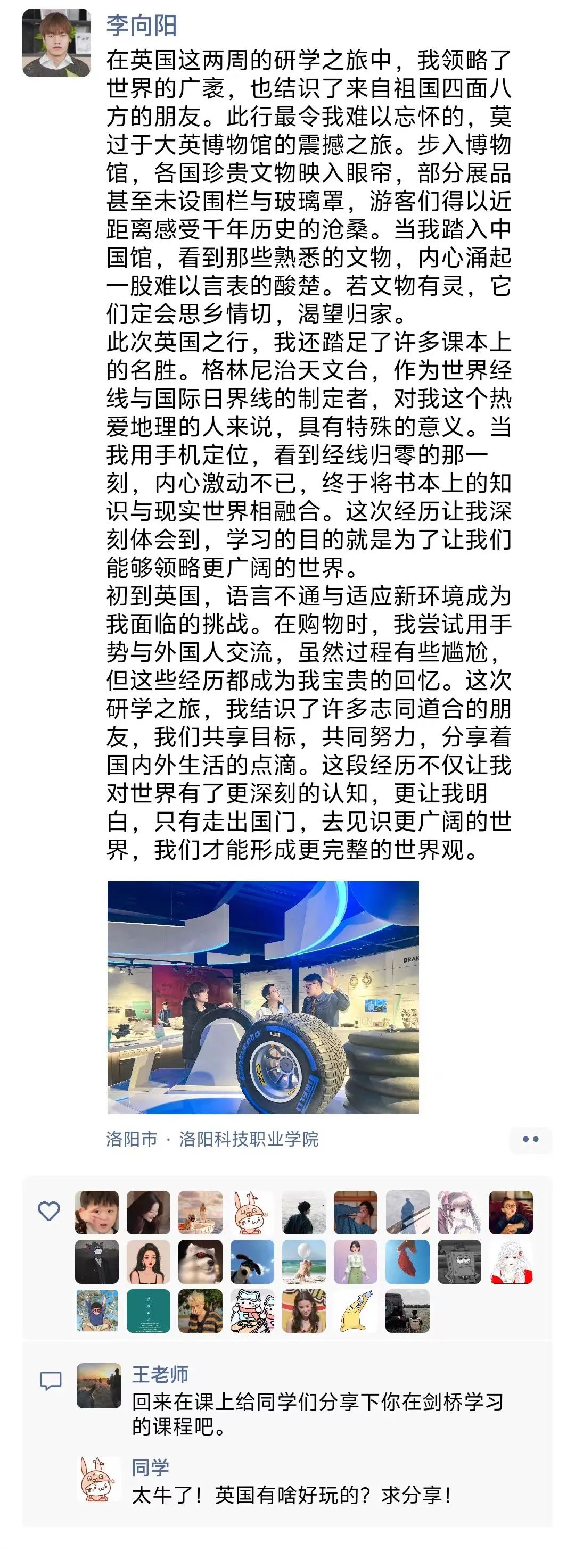This screenshot has width=575, height=1568.
Task: Tap 王老师's avatar in comments
Action: pos(98,1386)
